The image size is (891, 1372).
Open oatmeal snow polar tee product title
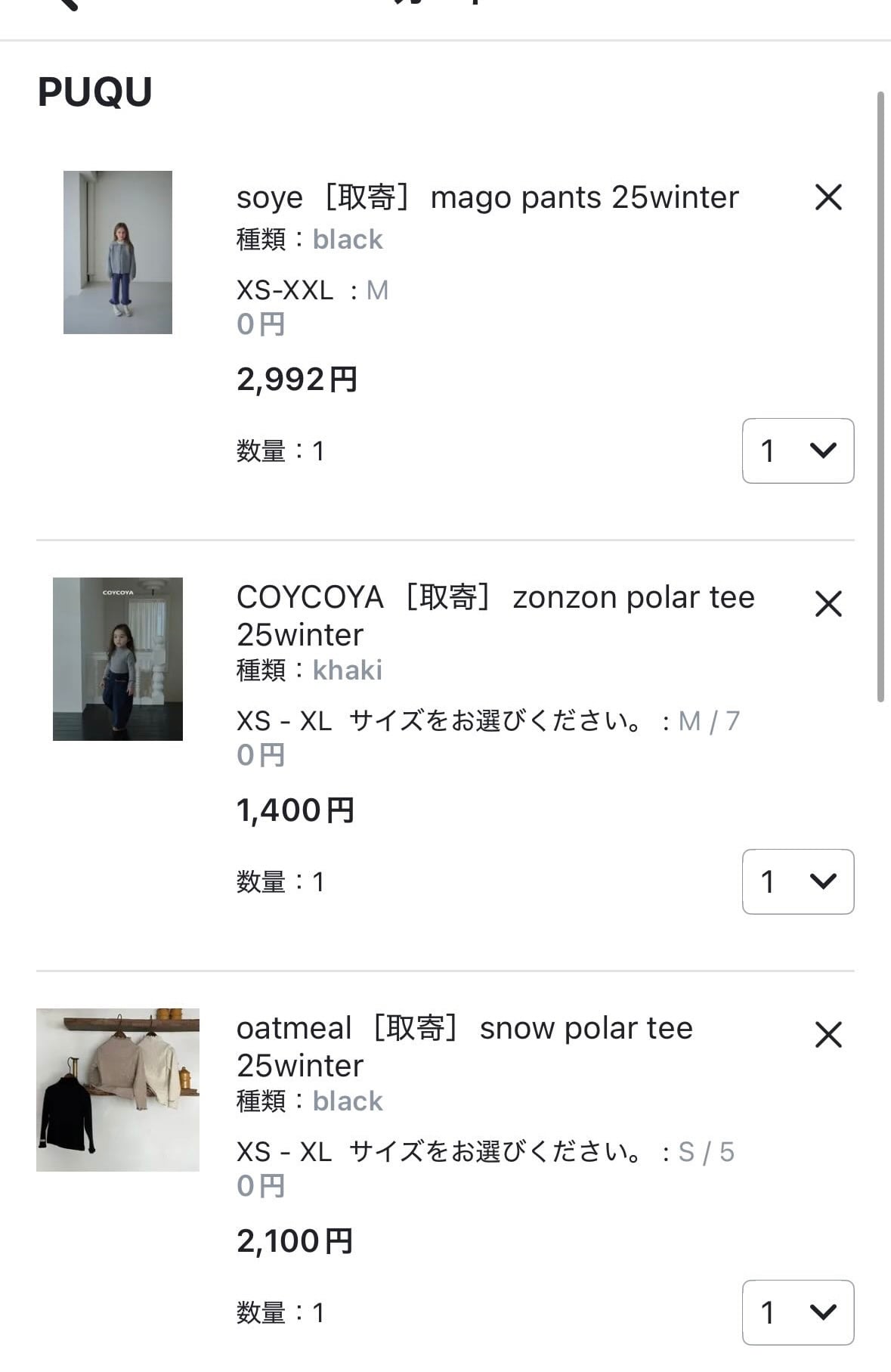pyautogui.click(x=464, y=1046)
